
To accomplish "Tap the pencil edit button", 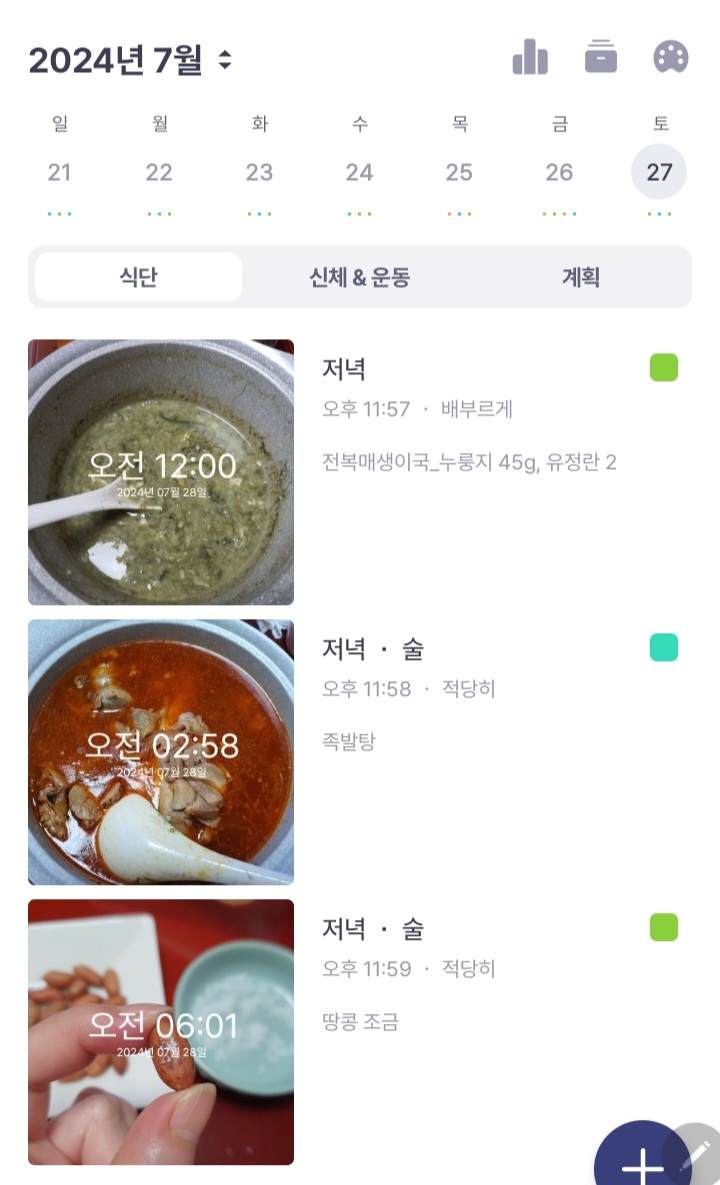I will click(x=698, y=1155).
